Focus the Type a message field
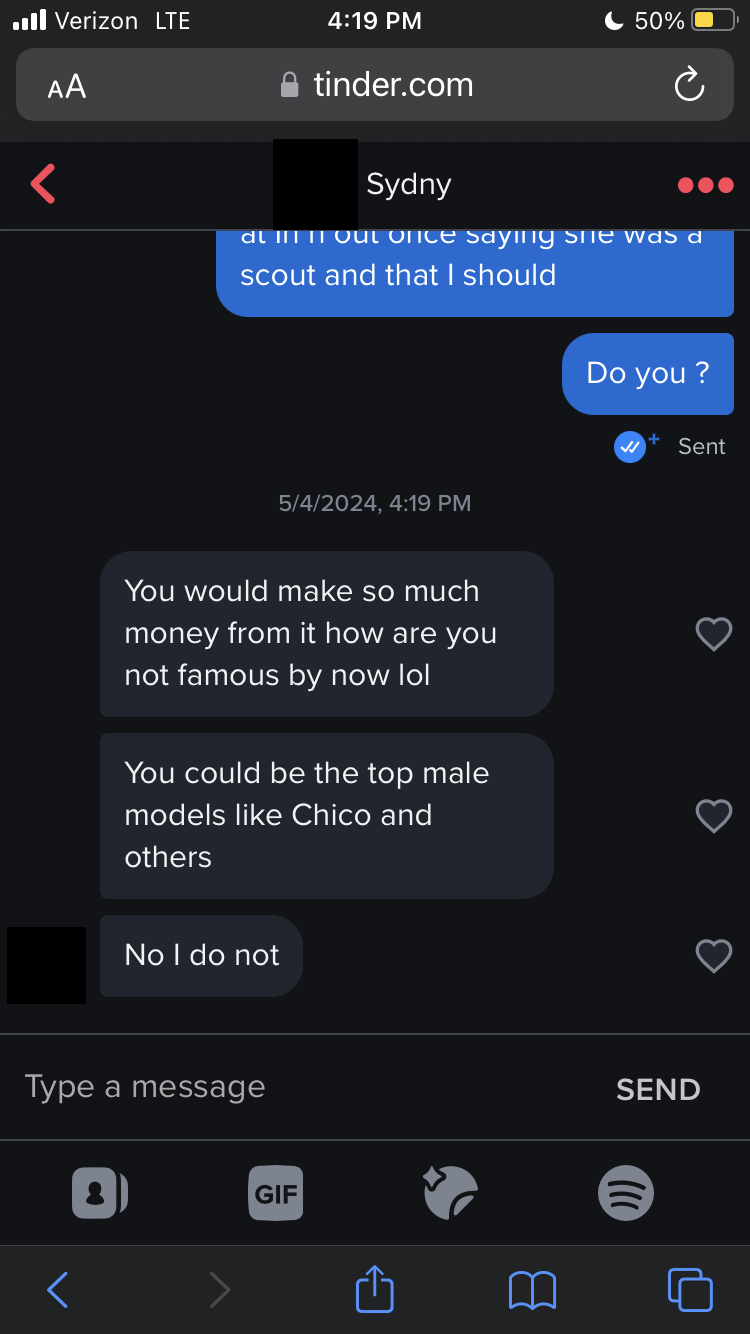This screenshot has width=750, height=1334. [300, 1087]
